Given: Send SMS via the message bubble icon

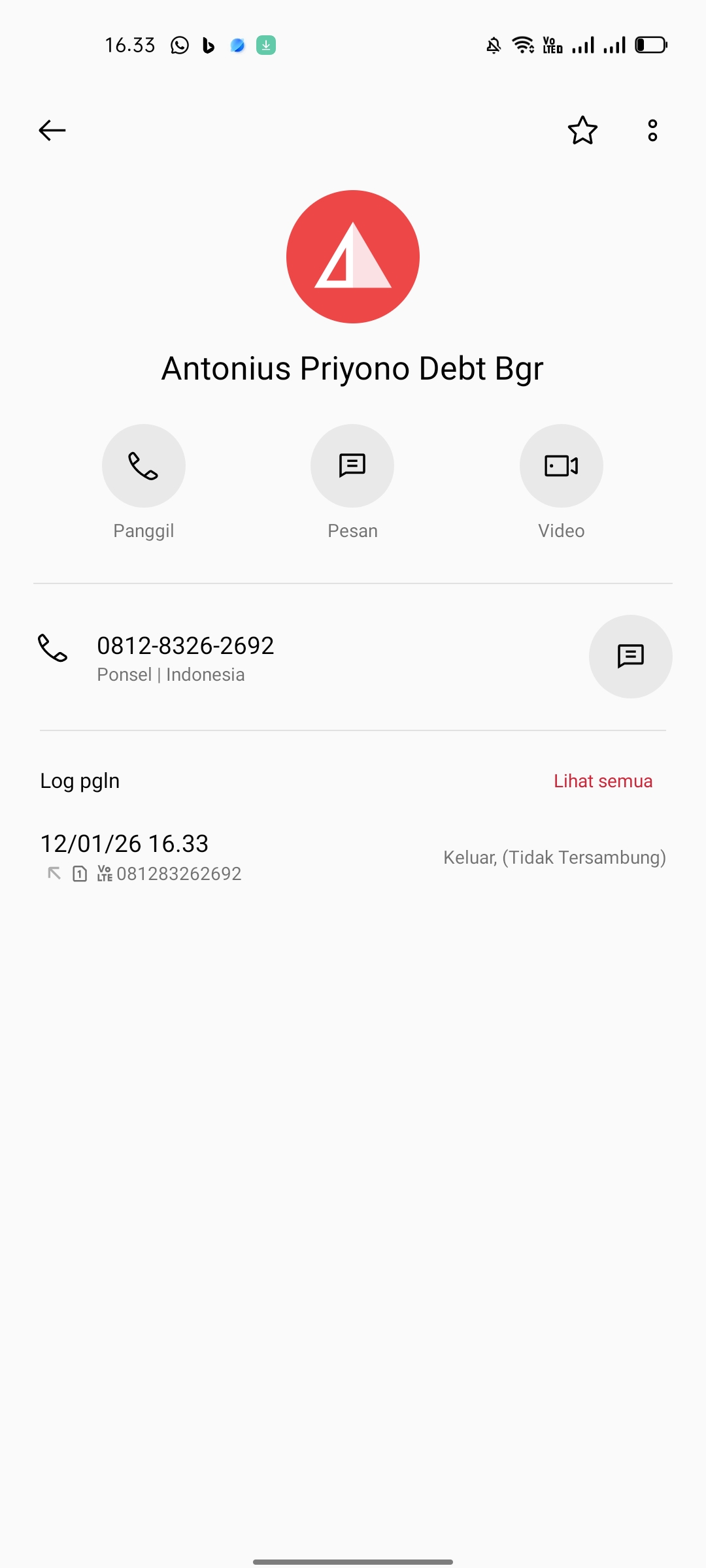Looking at the screenshot, I should pyautogui.click(x=630, y=657).
